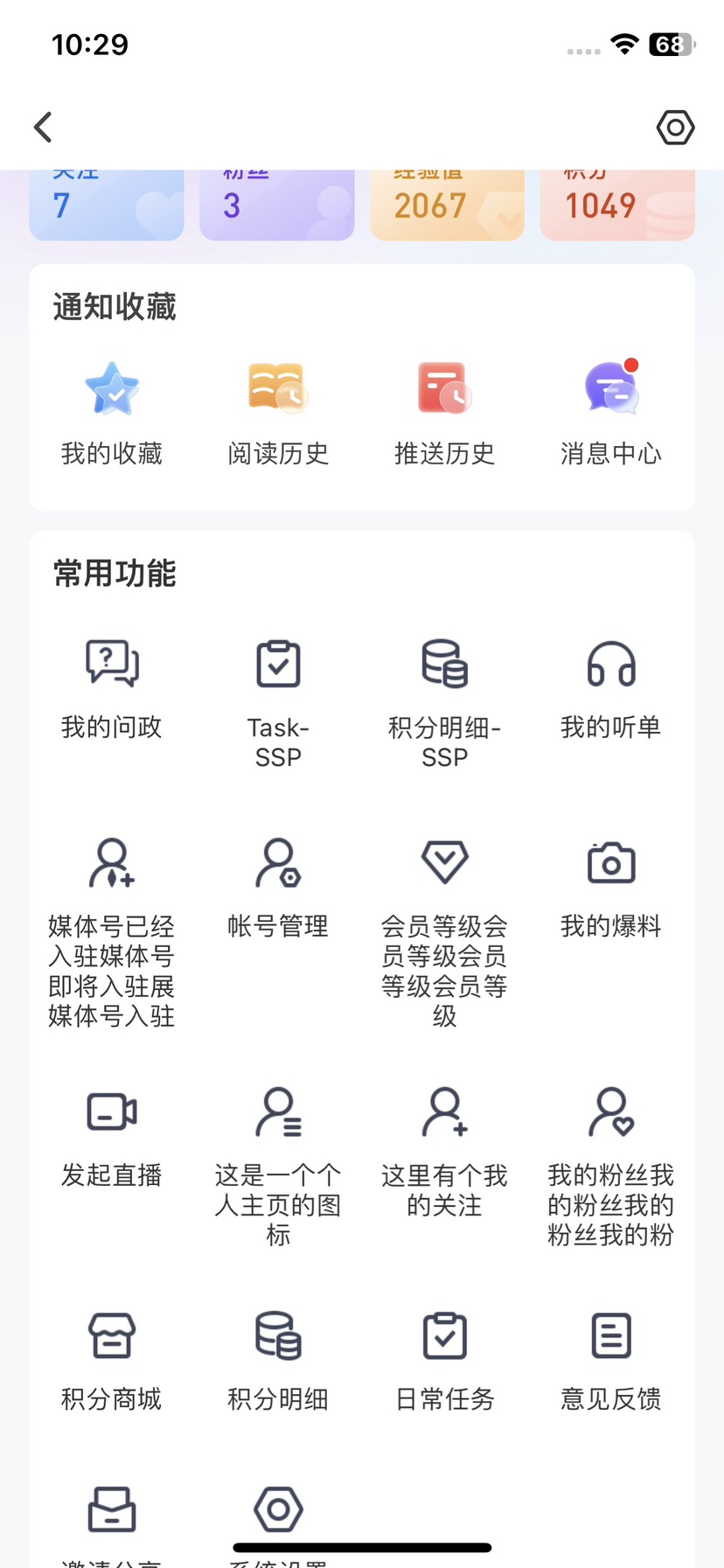Viewport: 724px width, 1568px height.
Task: Open 日常任务 daily tasks
Action: 444,1361
